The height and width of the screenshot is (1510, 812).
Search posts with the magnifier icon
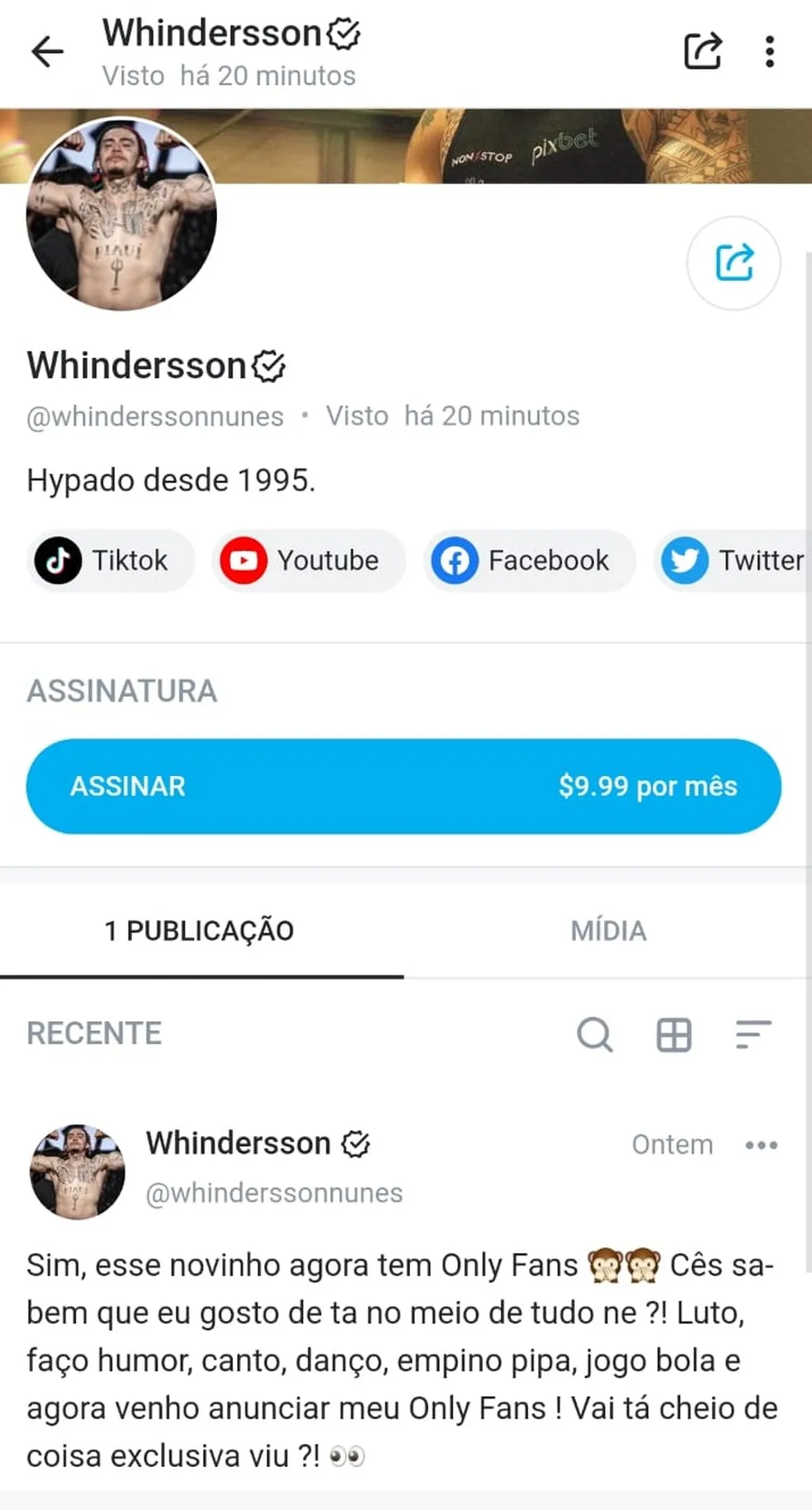(x=594, y=1034)
